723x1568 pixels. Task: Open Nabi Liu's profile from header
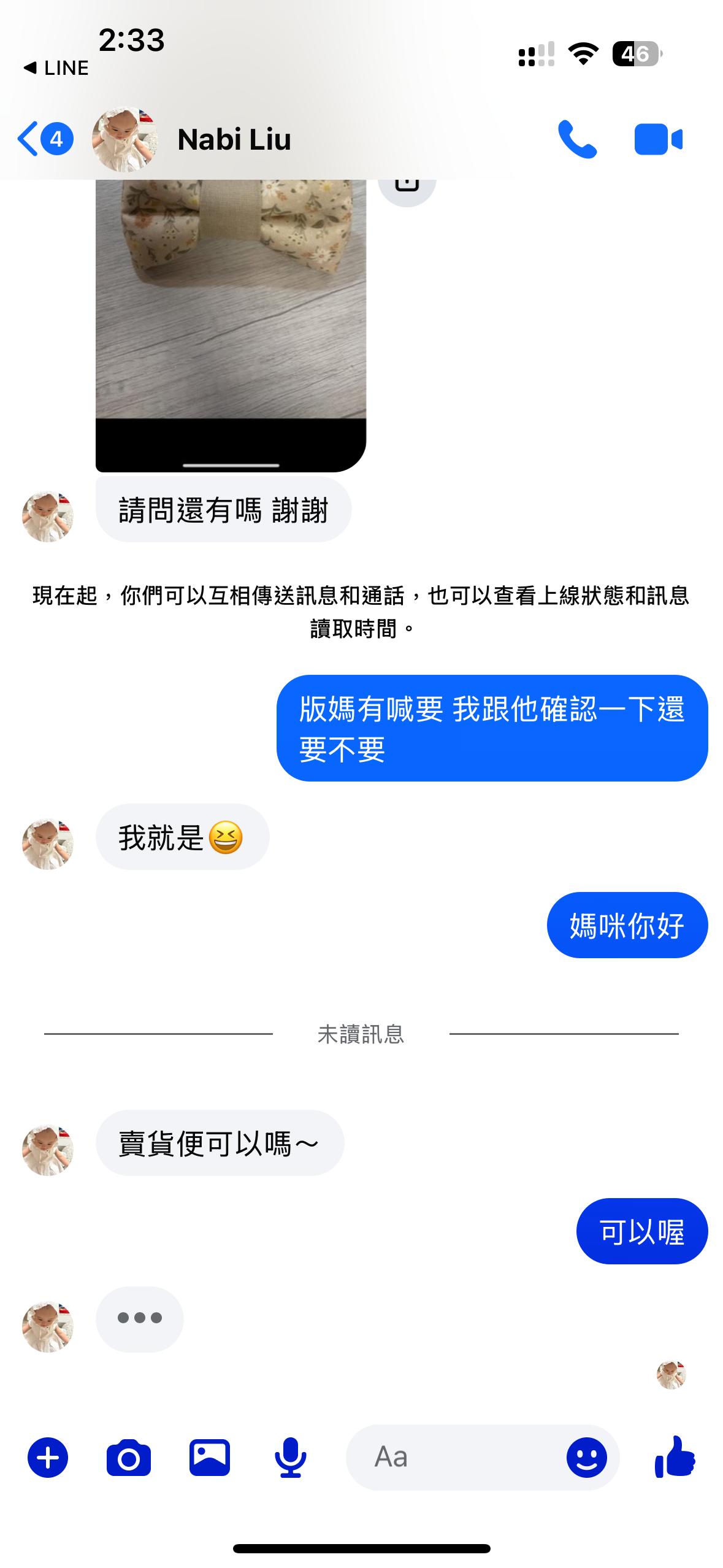(x=233, y=139)
